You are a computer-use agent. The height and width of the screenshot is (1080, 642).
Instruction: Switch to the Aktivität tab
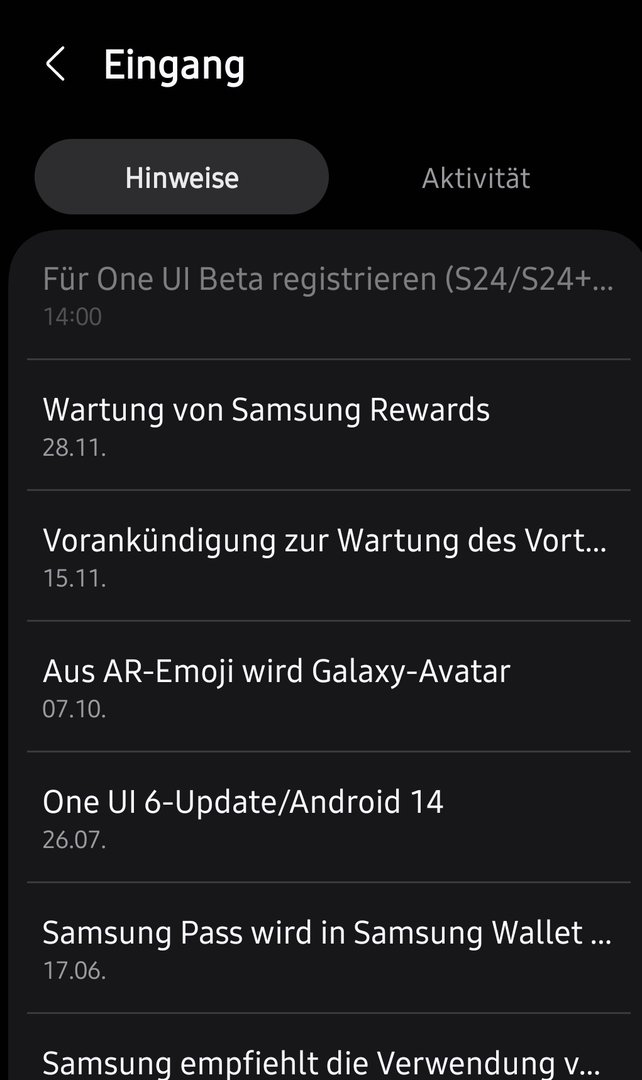tap(475, 178)
